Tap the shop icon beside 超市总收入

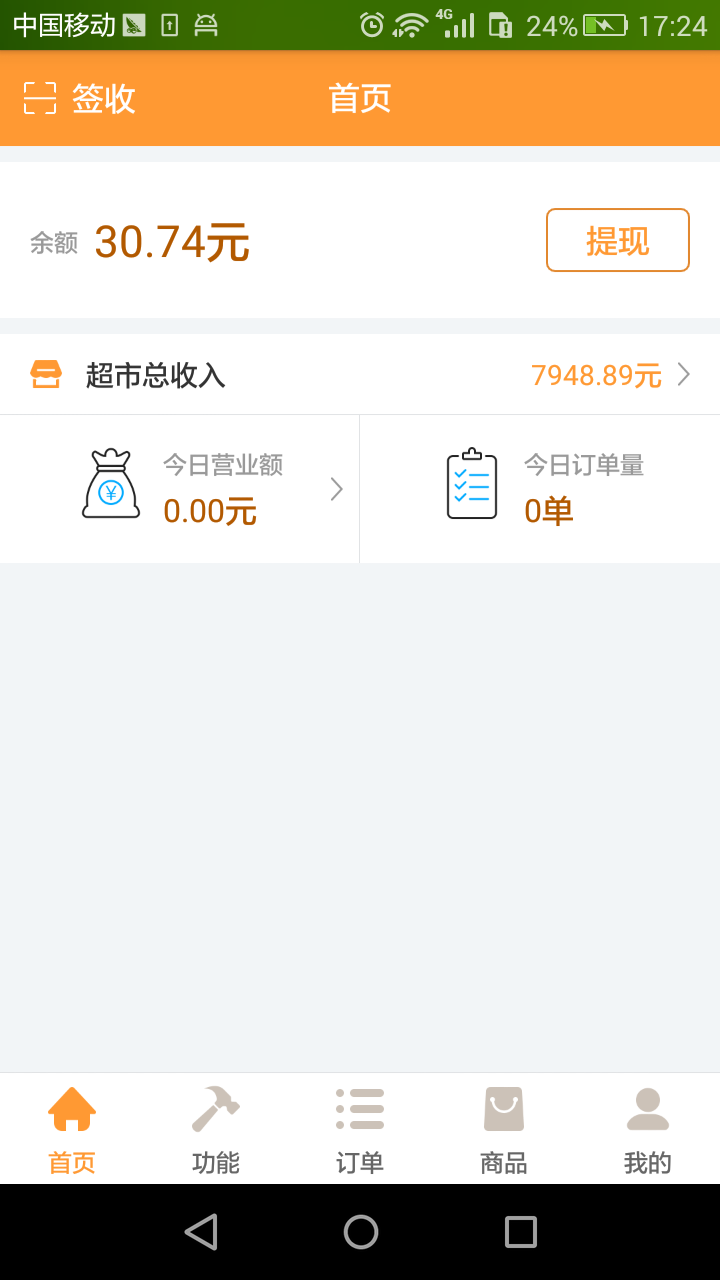click(x=46, y=373)
